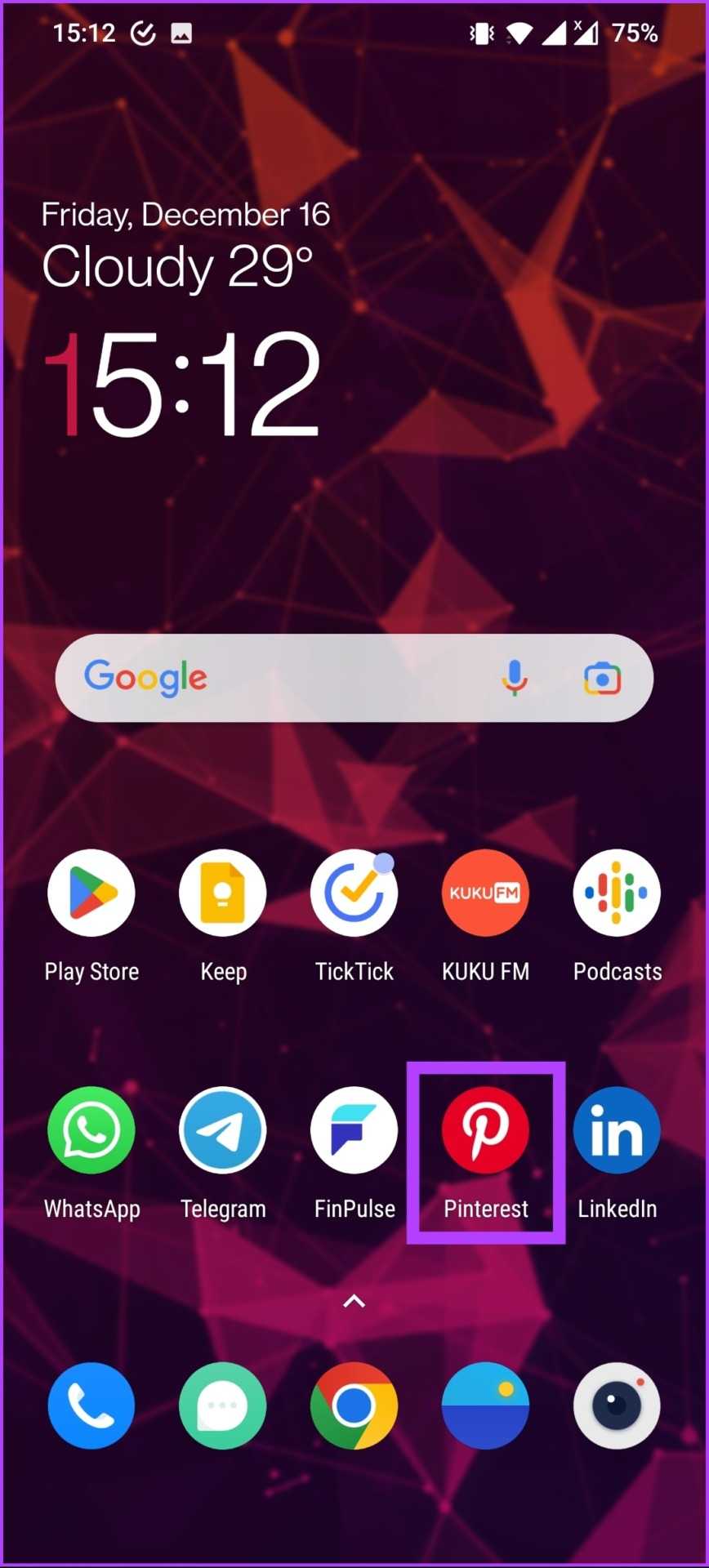709x1568 pixels.
Task: Open the Play Store app
Action: (91, 893)
